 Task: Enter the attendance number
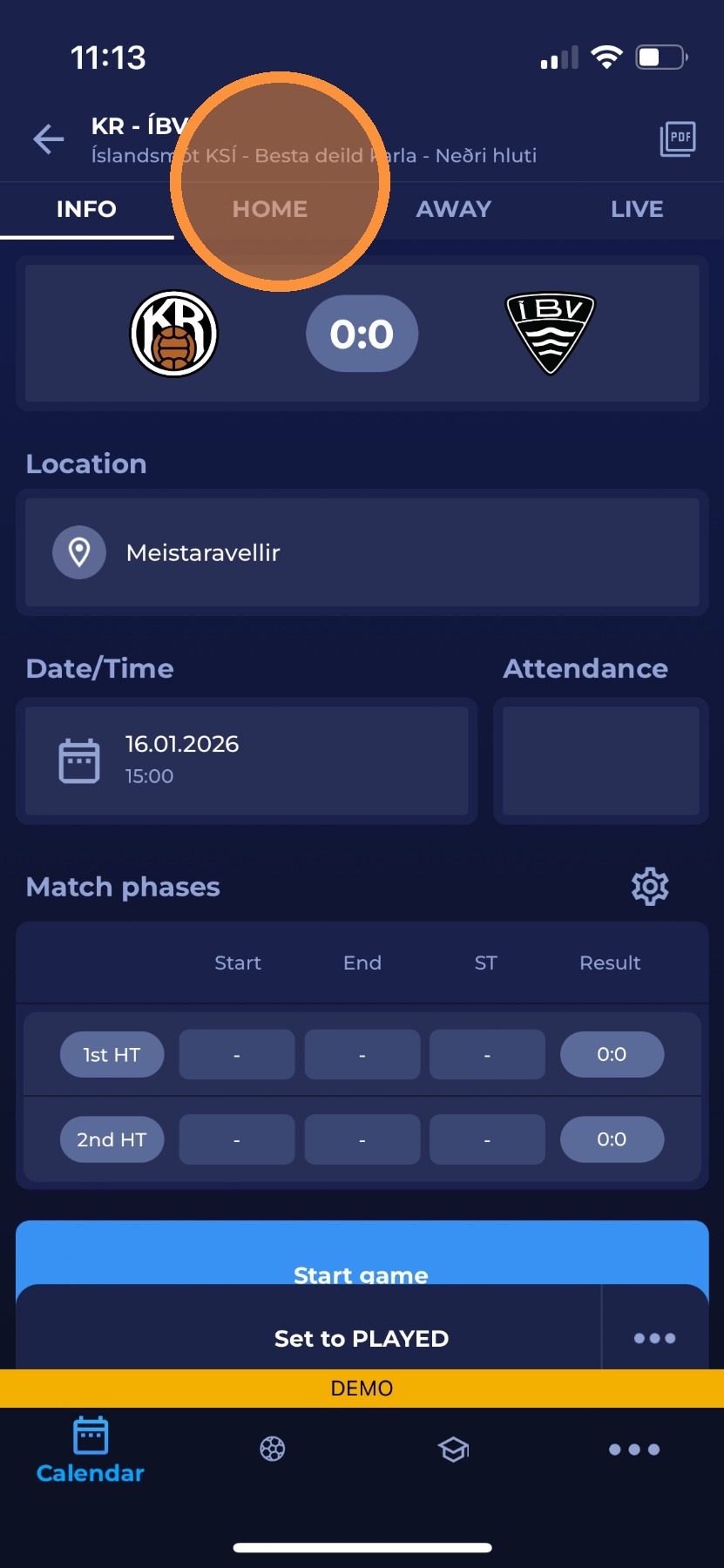tap(600, 760)
